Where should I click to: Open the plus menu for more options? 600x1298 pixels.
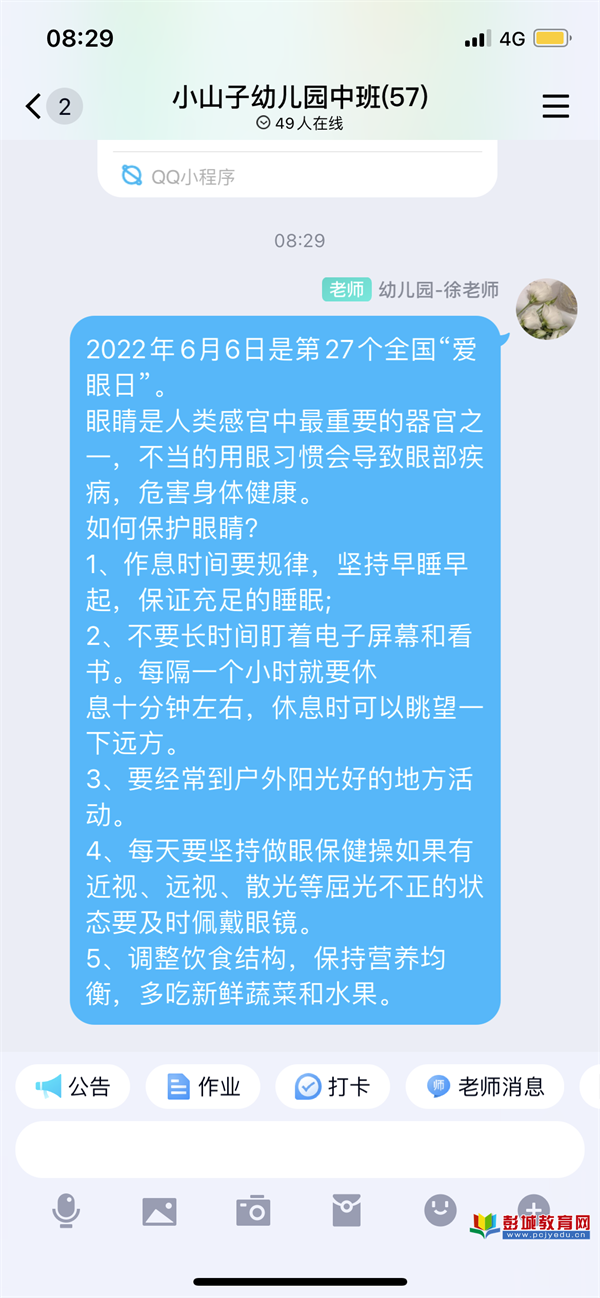tap(533, 1208)
